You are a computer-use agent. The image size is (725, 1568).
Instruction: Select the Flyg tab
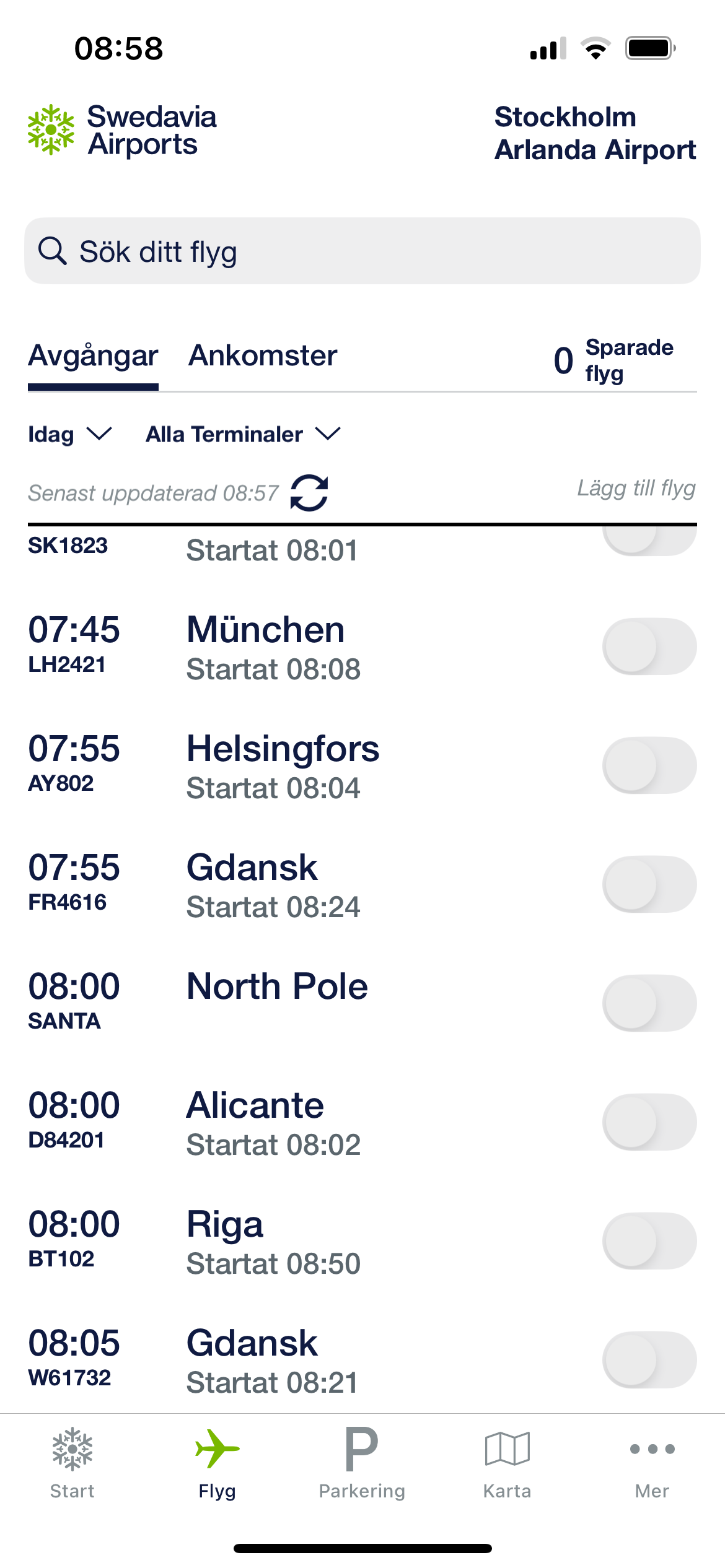(x=217, y=1463)
